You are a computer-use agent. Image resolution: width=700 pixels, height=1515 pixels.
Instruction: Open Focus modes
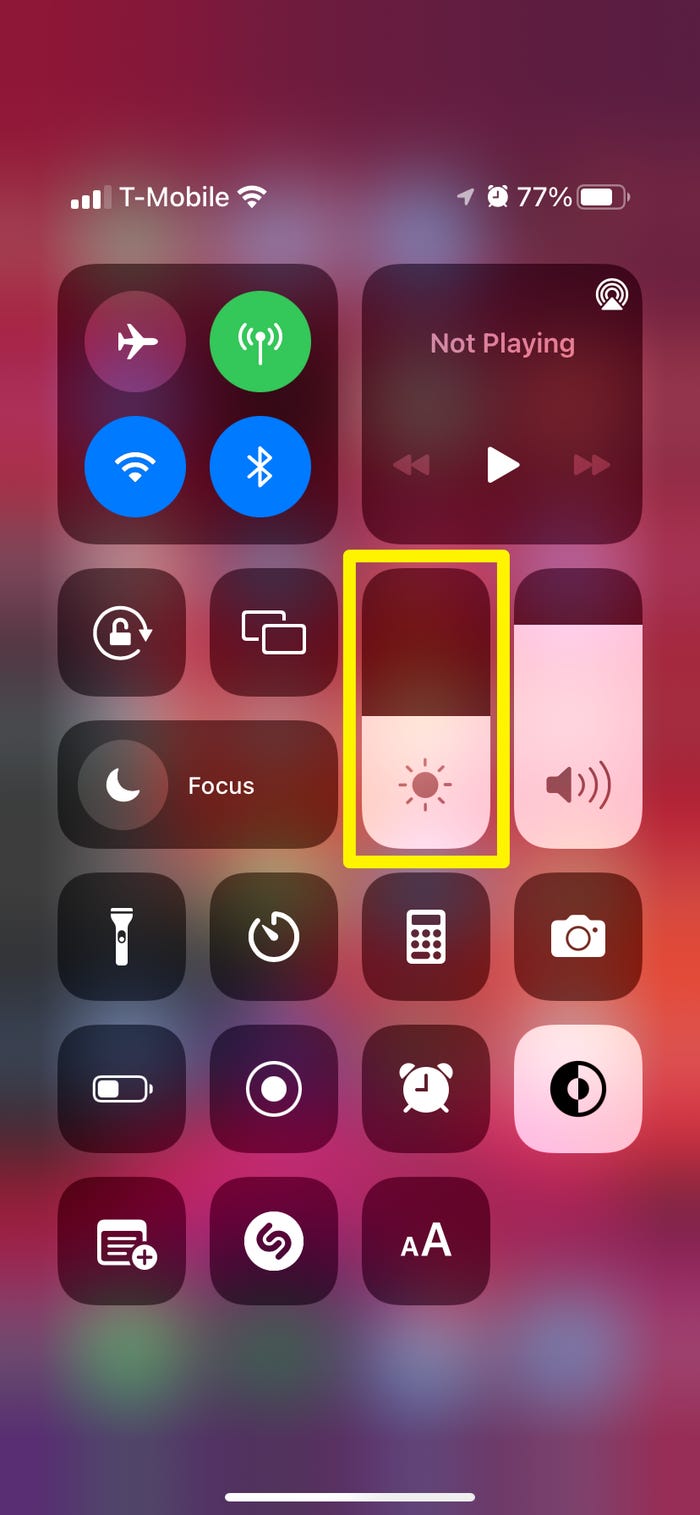(x=198, y=785)
